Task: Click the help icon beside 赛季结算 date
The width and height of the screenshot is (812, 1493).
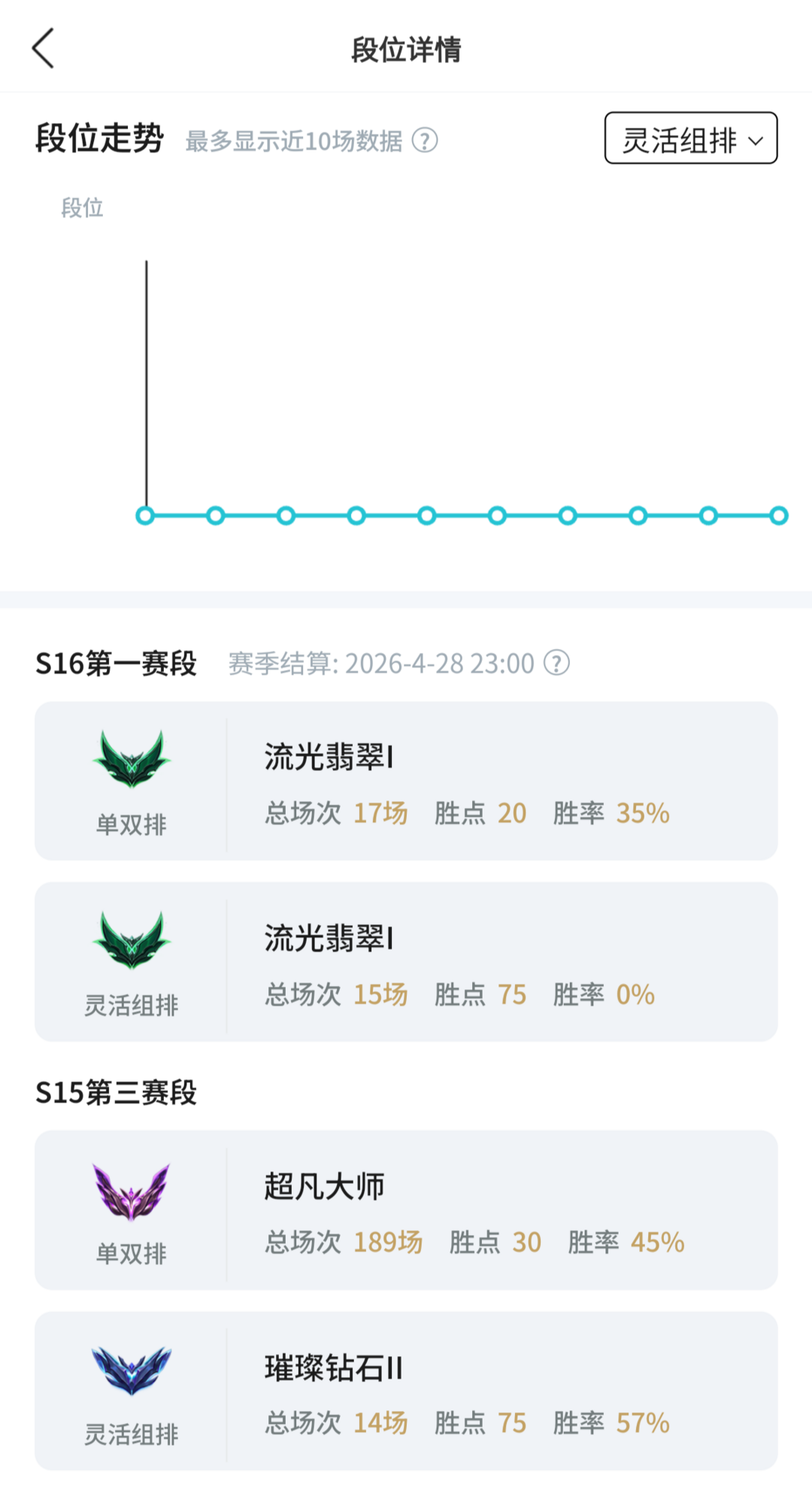Action: pyautogui.click(x=556, y=663)
